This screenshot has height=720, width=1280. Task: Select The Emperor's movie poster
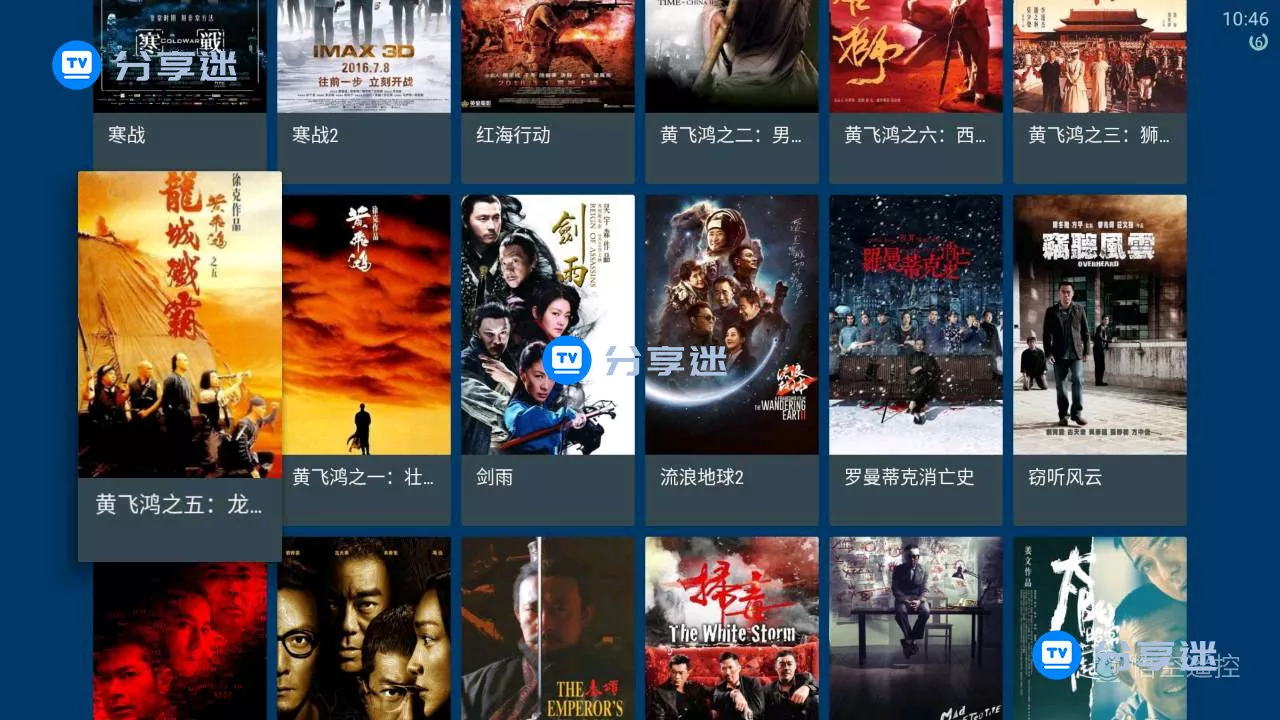[x=548, y=630]
